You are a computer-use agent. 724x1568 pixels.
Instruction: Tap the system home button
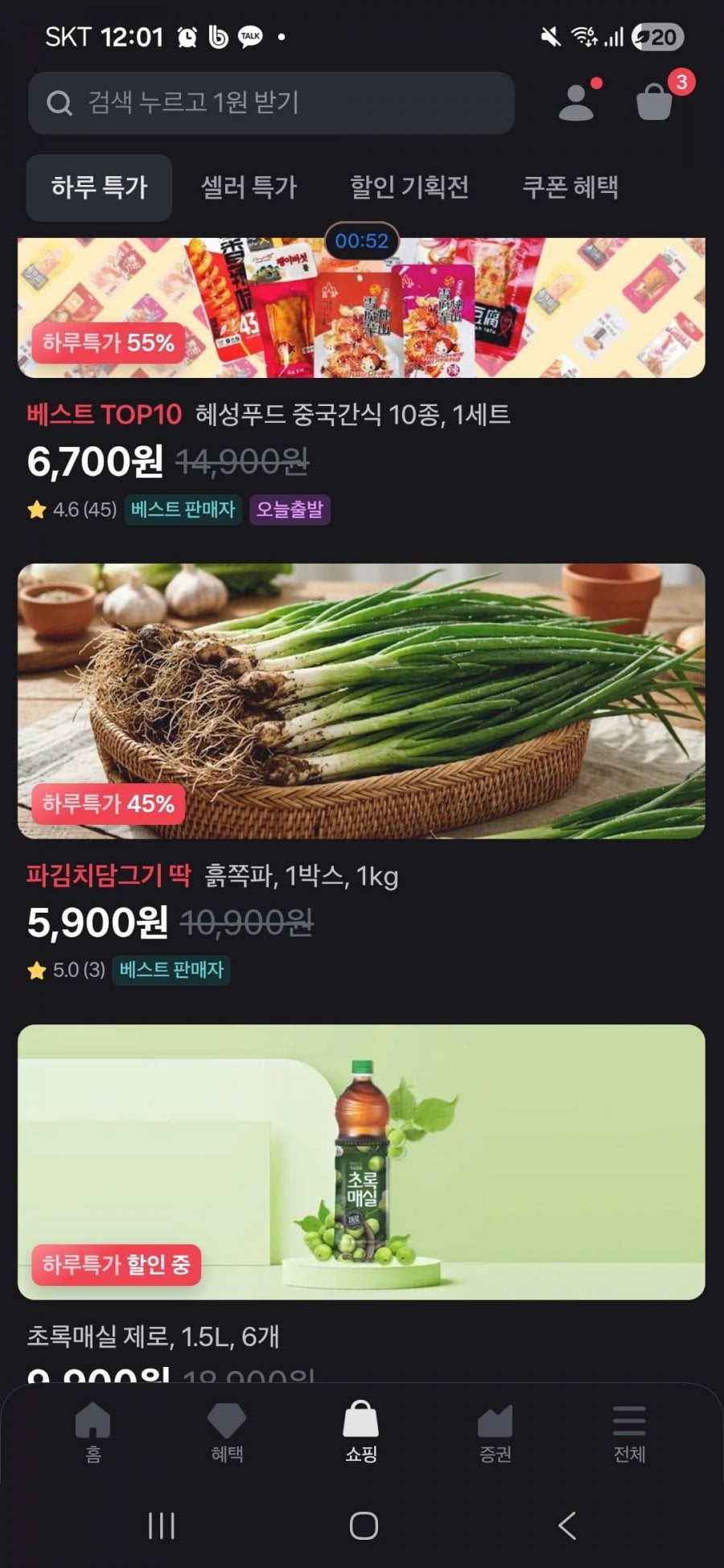[x=364, y=1525]
